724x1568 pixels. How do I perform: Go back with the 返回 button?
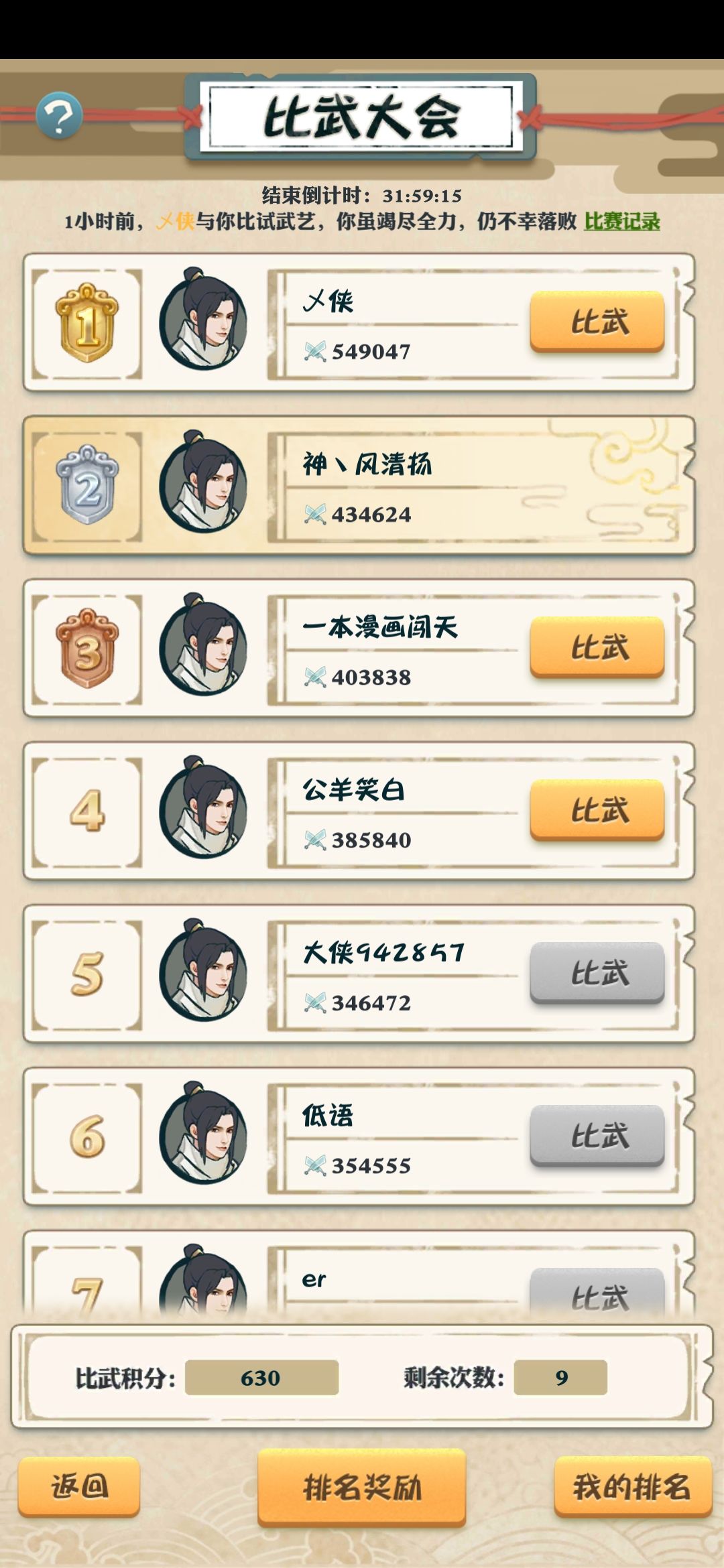[79, 1486]
